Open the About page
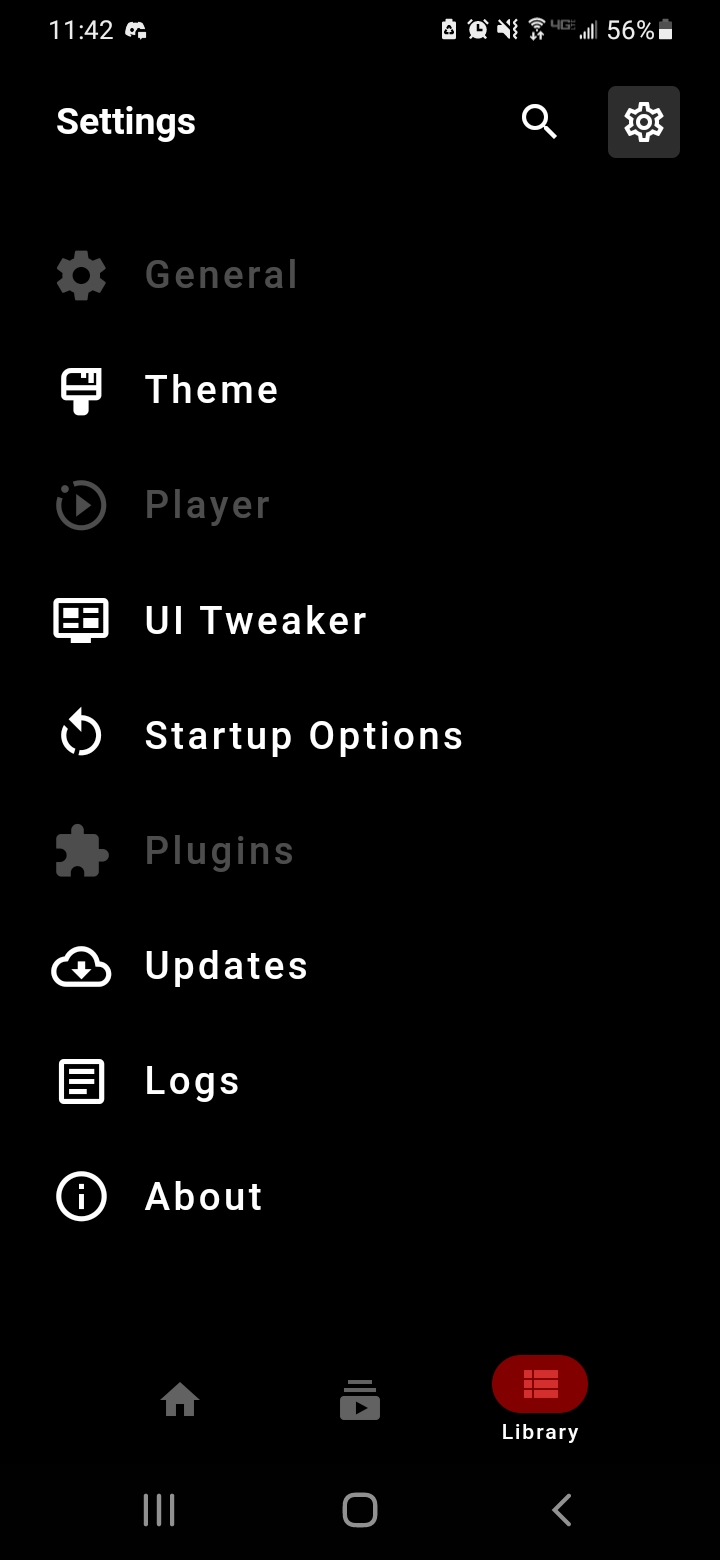Screen dimensions: 720x1560 (203, 1196)
